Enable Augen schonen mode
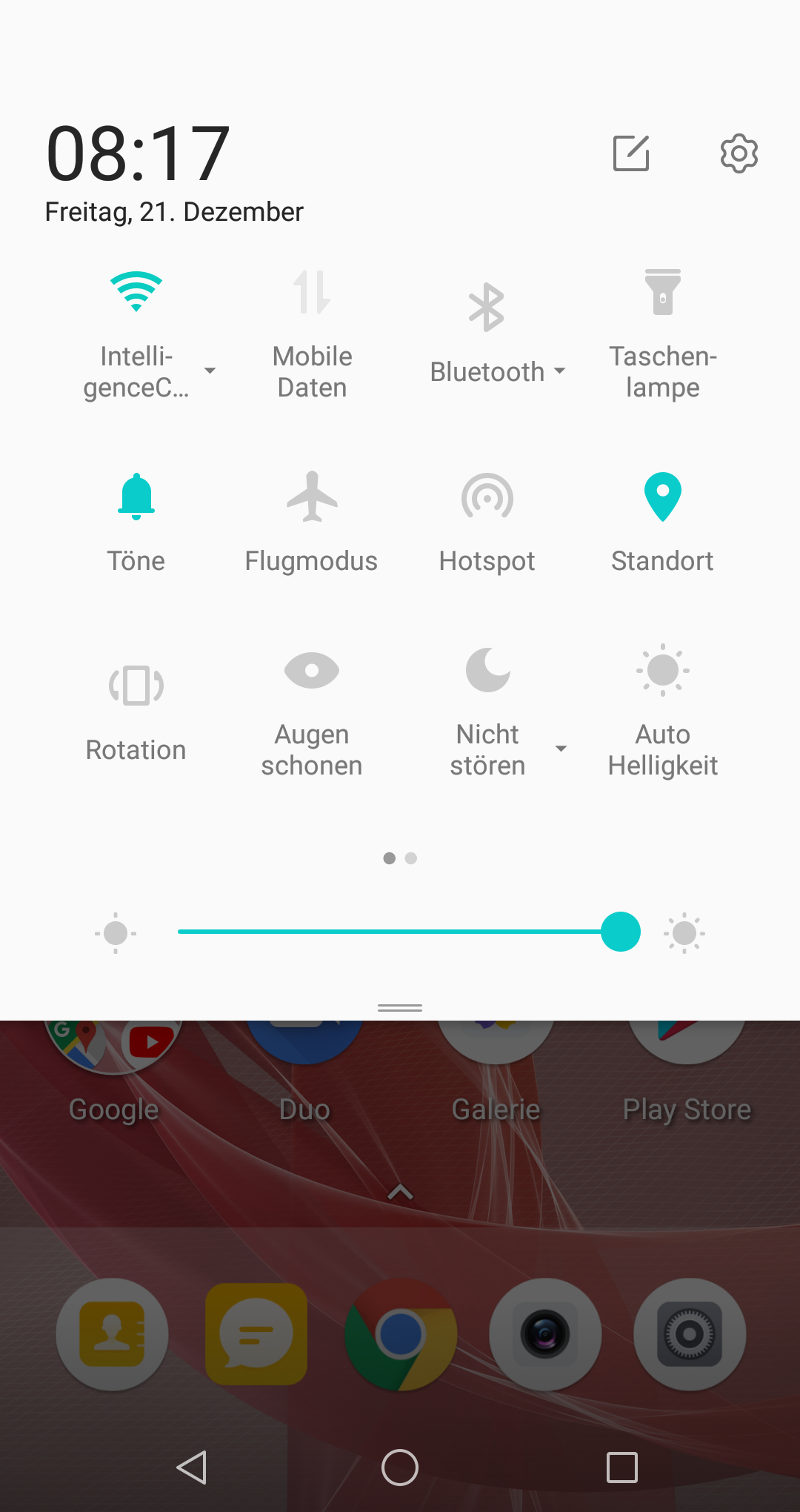Viewport: 800px width, 1512px height. coord(312,671)
